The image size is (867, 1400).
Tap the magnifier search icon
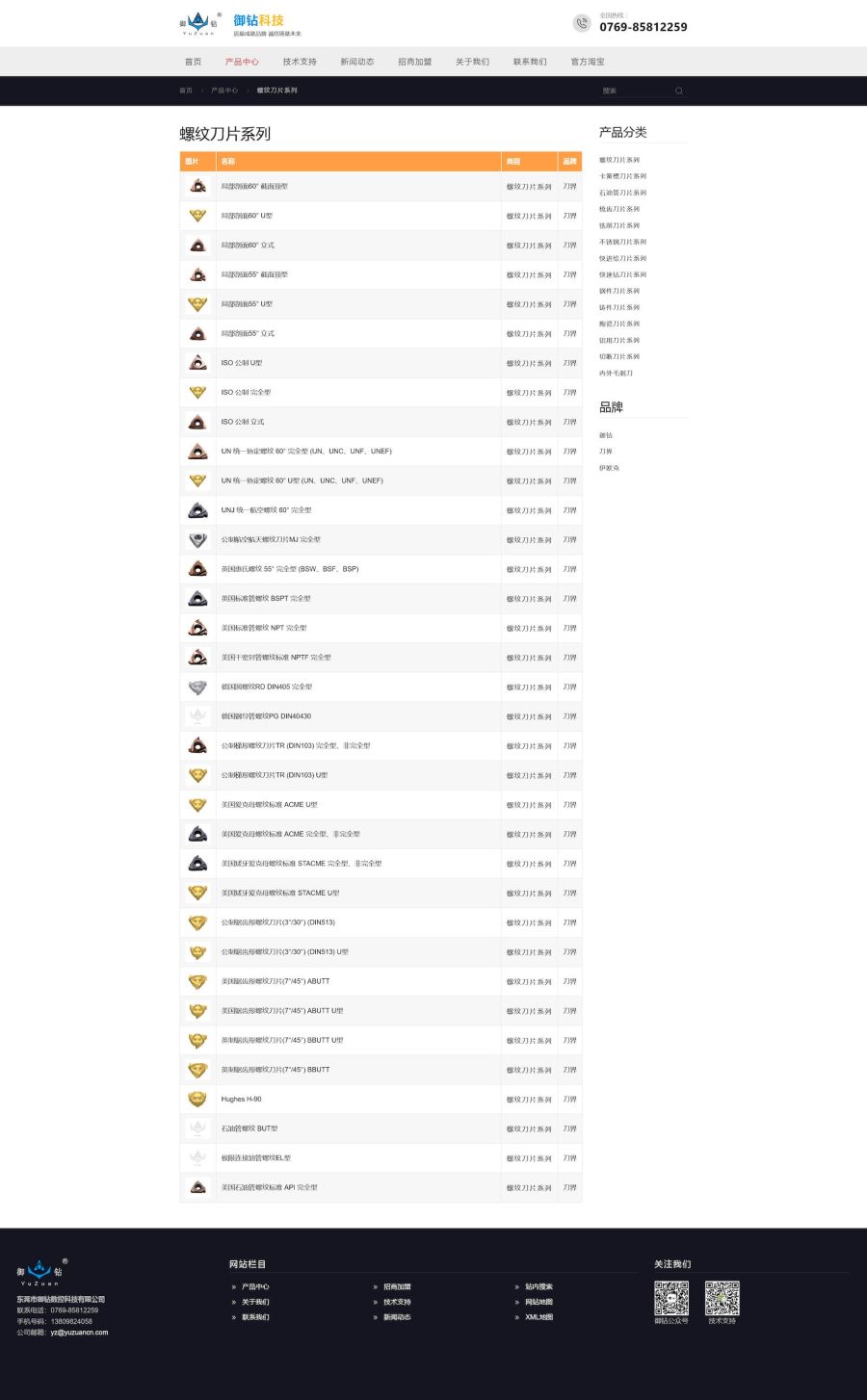(x=679, y=91)
